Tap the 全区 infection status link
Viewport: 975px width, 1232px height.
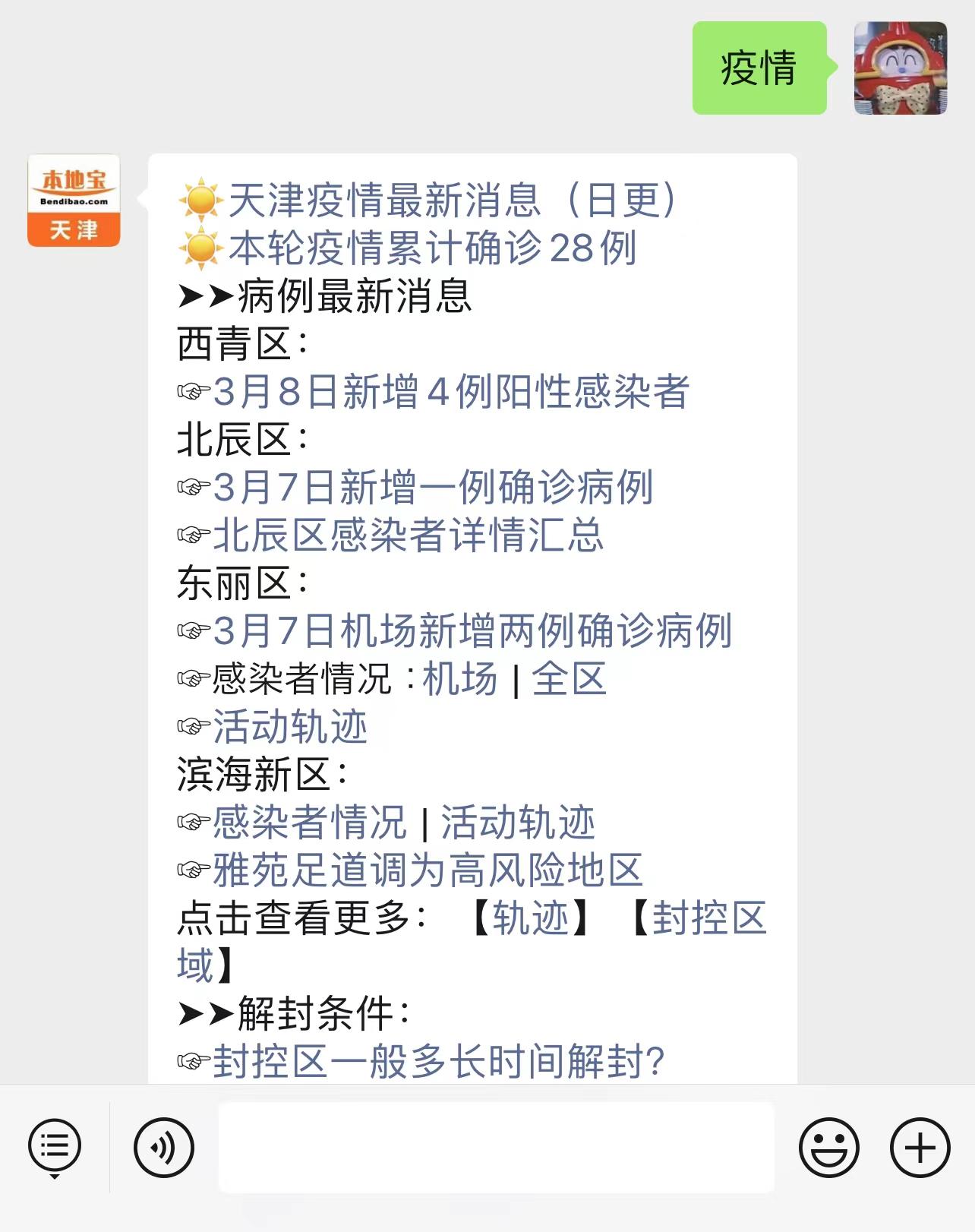click(x=569, y=678)
